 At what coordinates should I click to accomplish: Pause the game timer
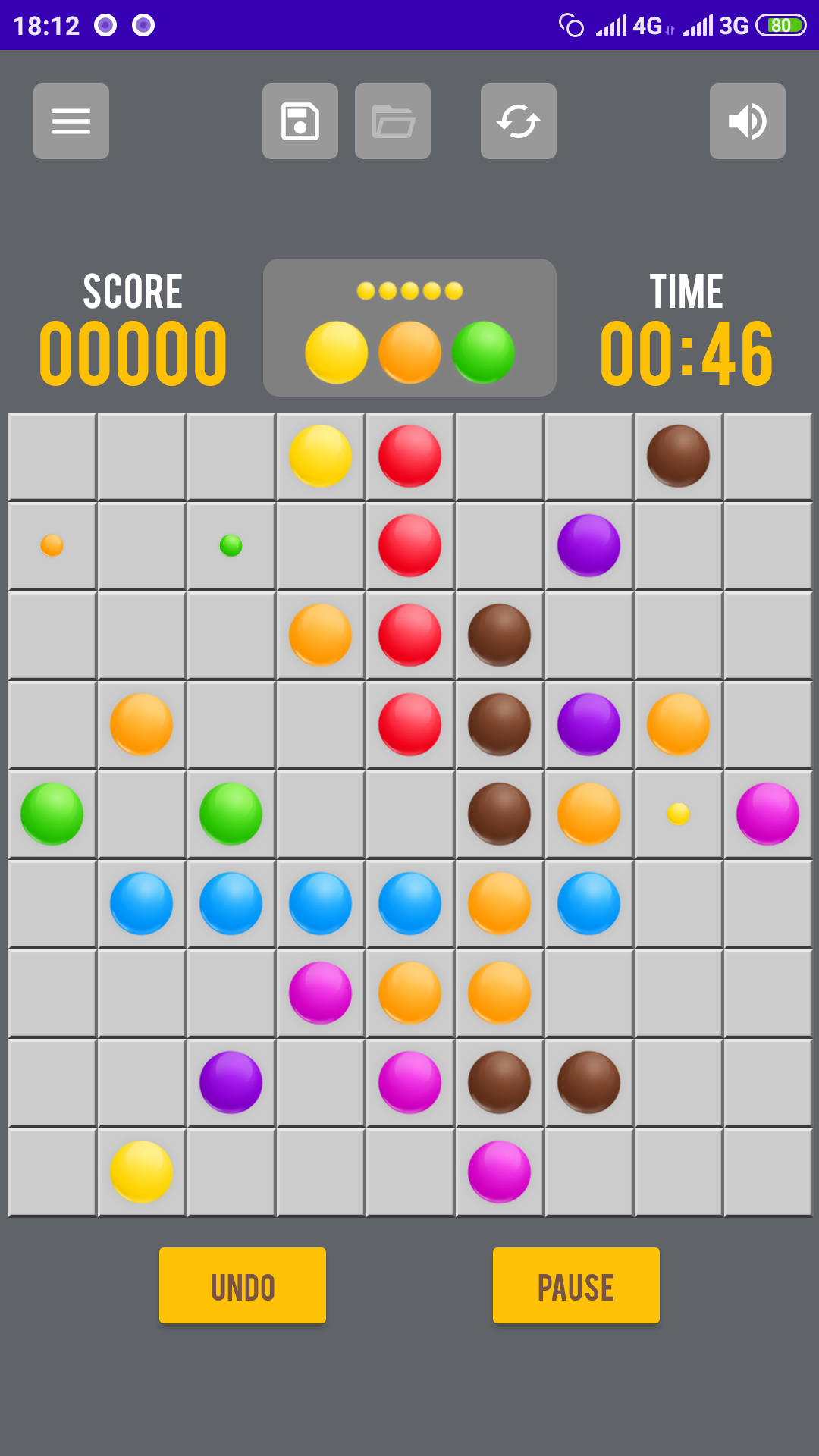(x=576, y=1286)
